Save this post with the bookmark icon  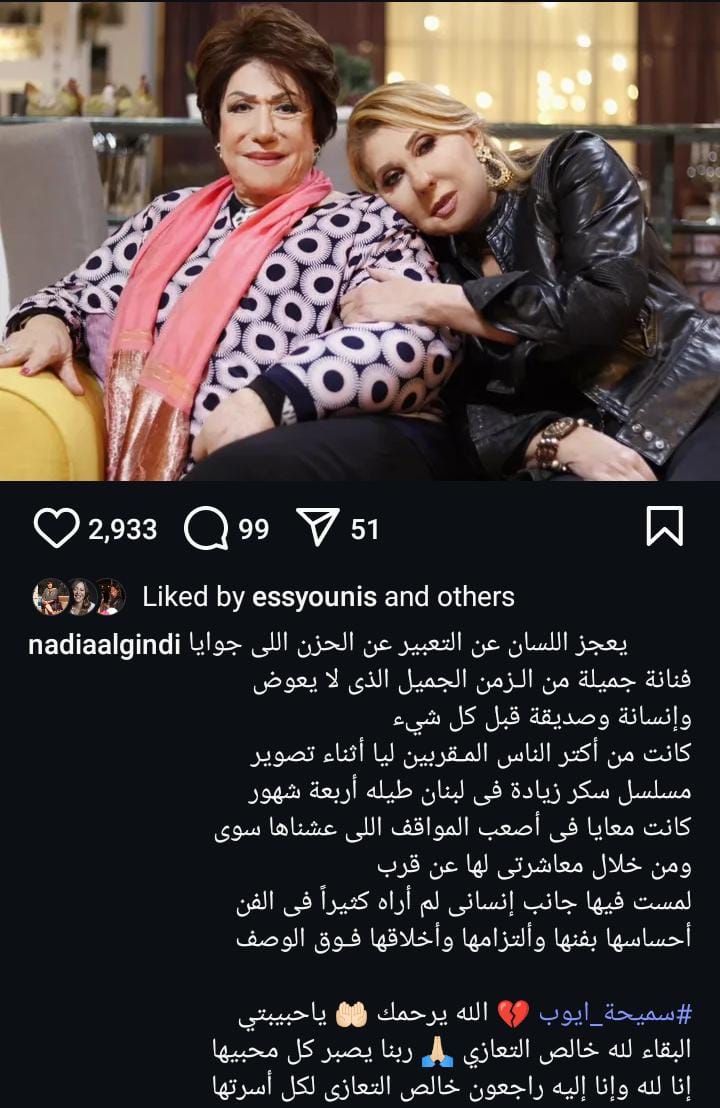pyautogui.click(x=664, y=527)
